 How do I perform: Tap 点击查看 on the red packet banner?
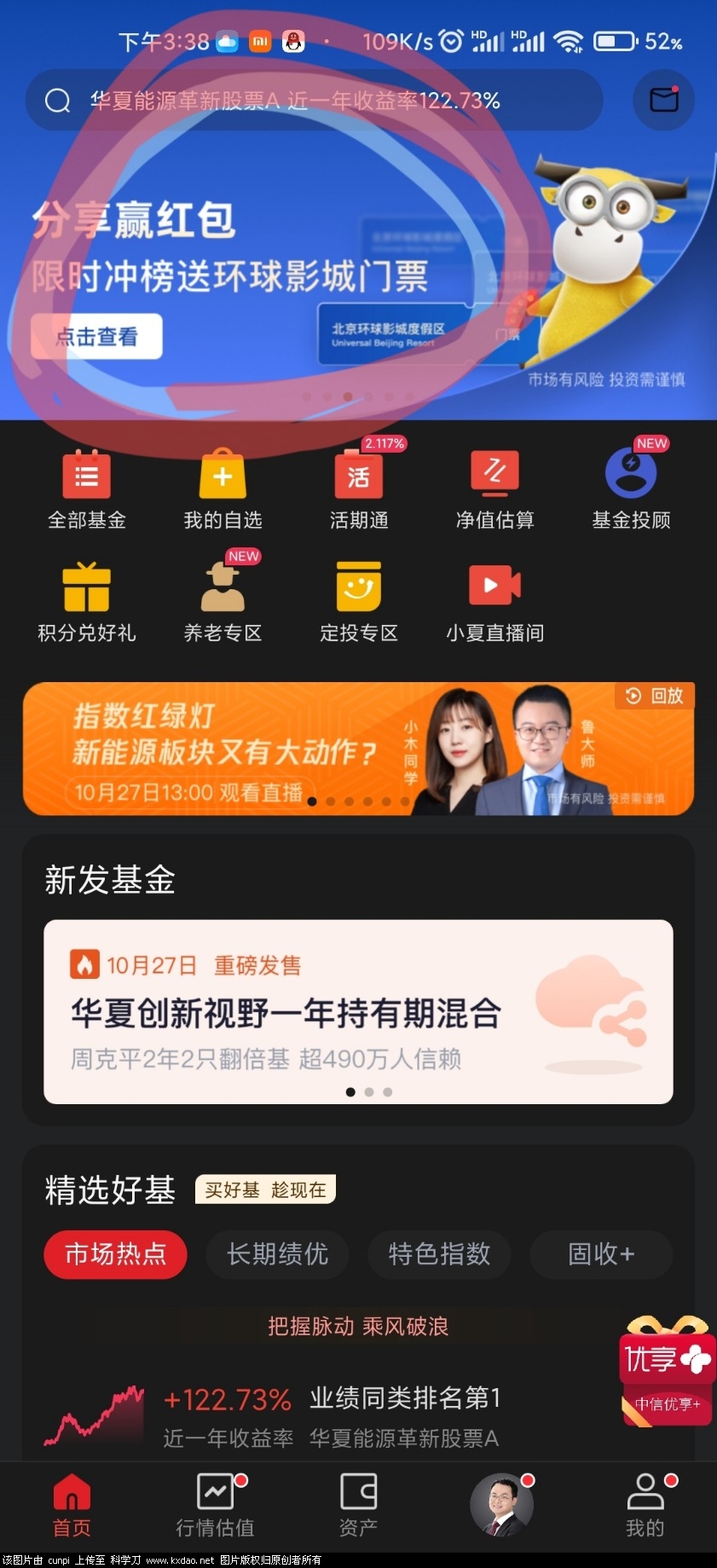point(96,337)
